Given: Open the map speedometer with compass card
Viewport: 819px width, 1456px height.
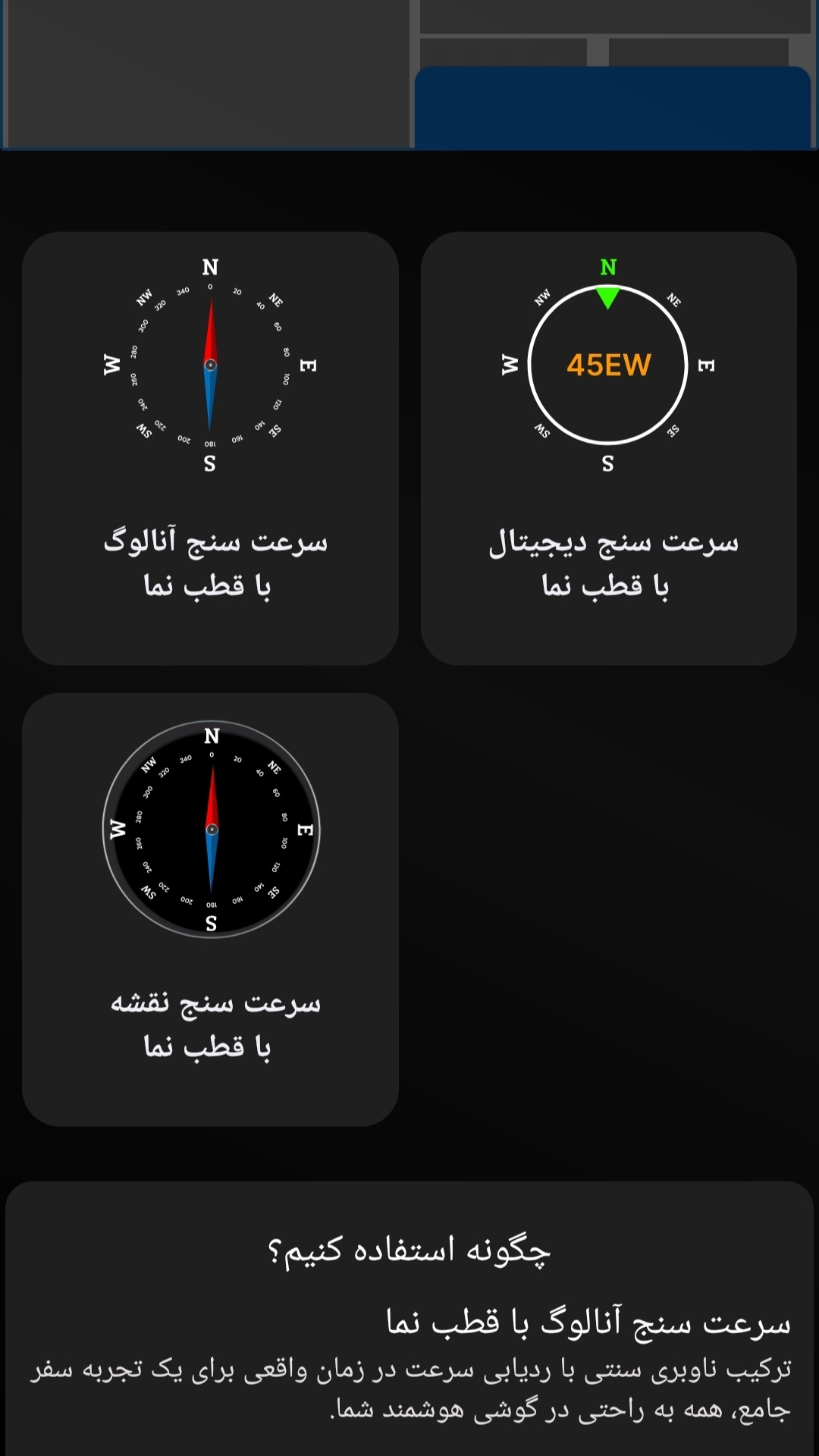Looking at the screenshot, I should click(x=210, y=908).
